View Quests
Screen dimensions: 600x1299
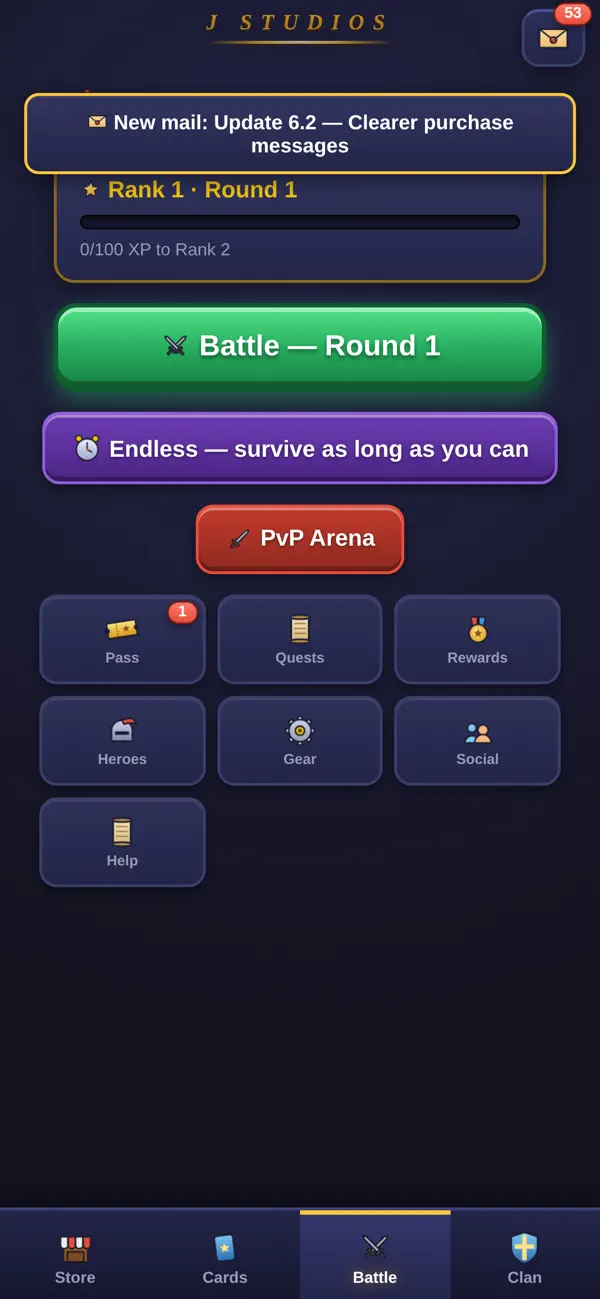tap(300, 640)
